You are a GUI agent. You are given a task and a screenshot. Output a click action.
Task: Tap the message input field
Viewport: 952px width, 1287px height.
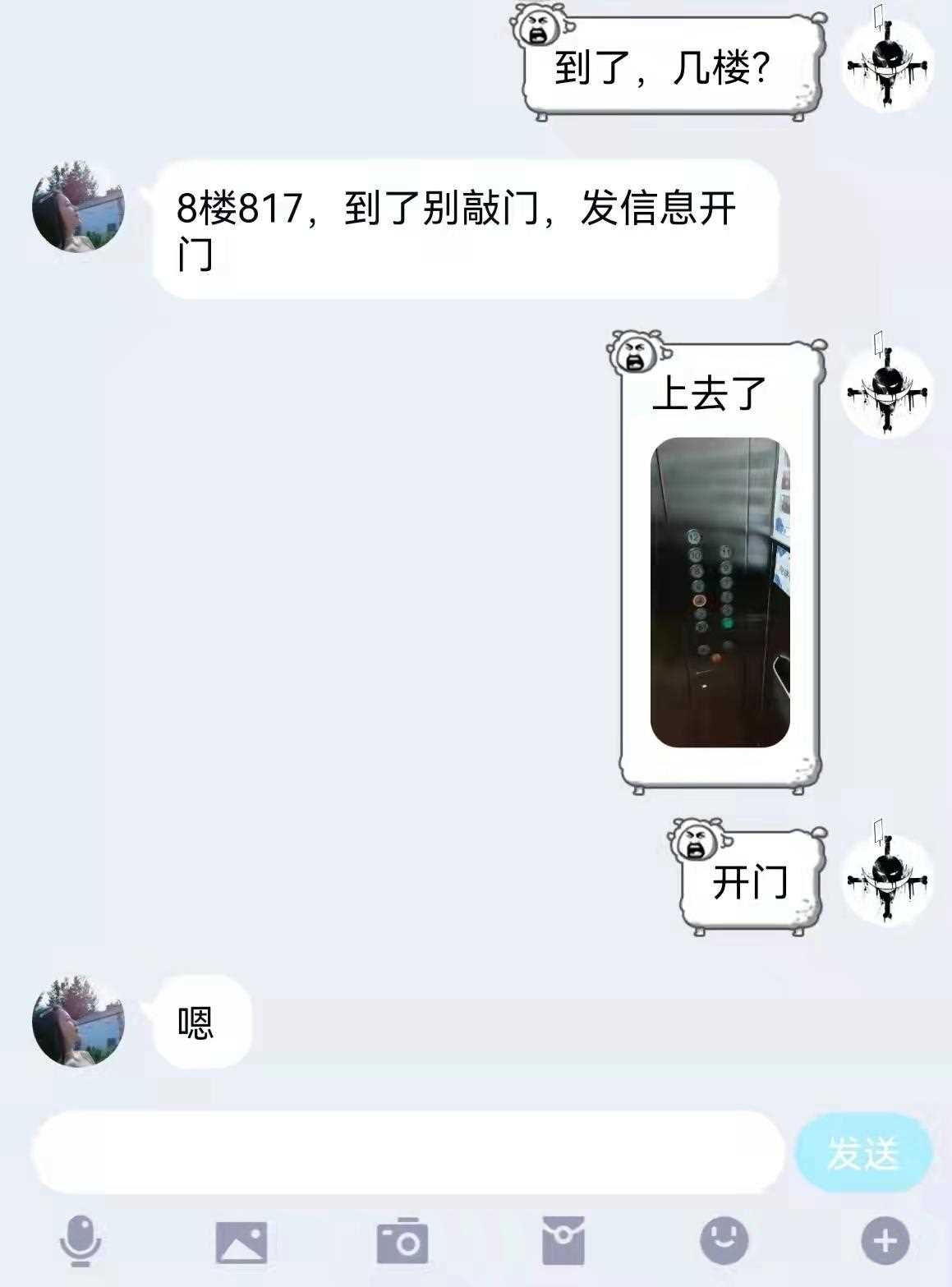407,1152
